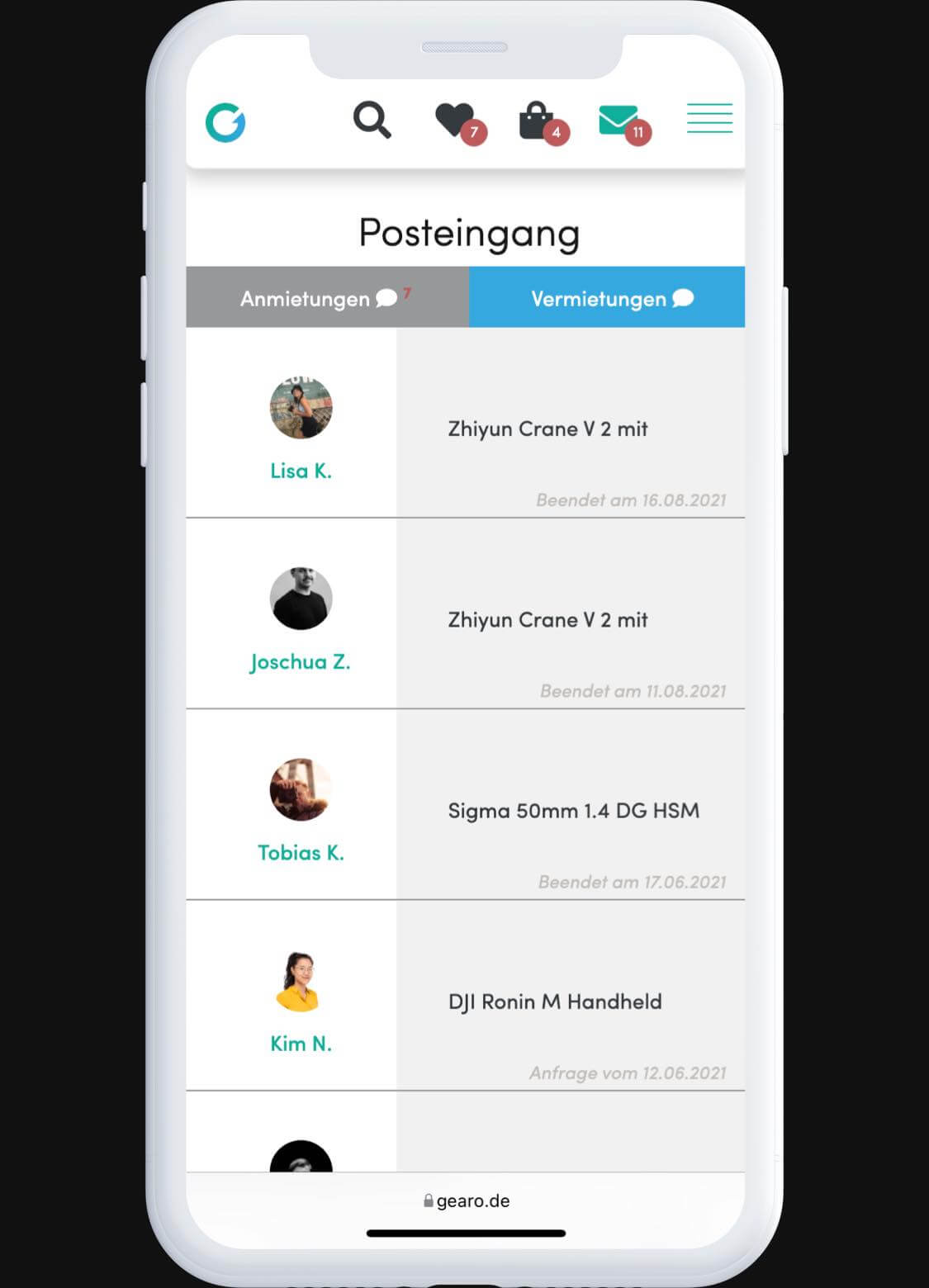Select the Vermietungen tab
This screenshot has height=1288, width=929.
(608, 298)
